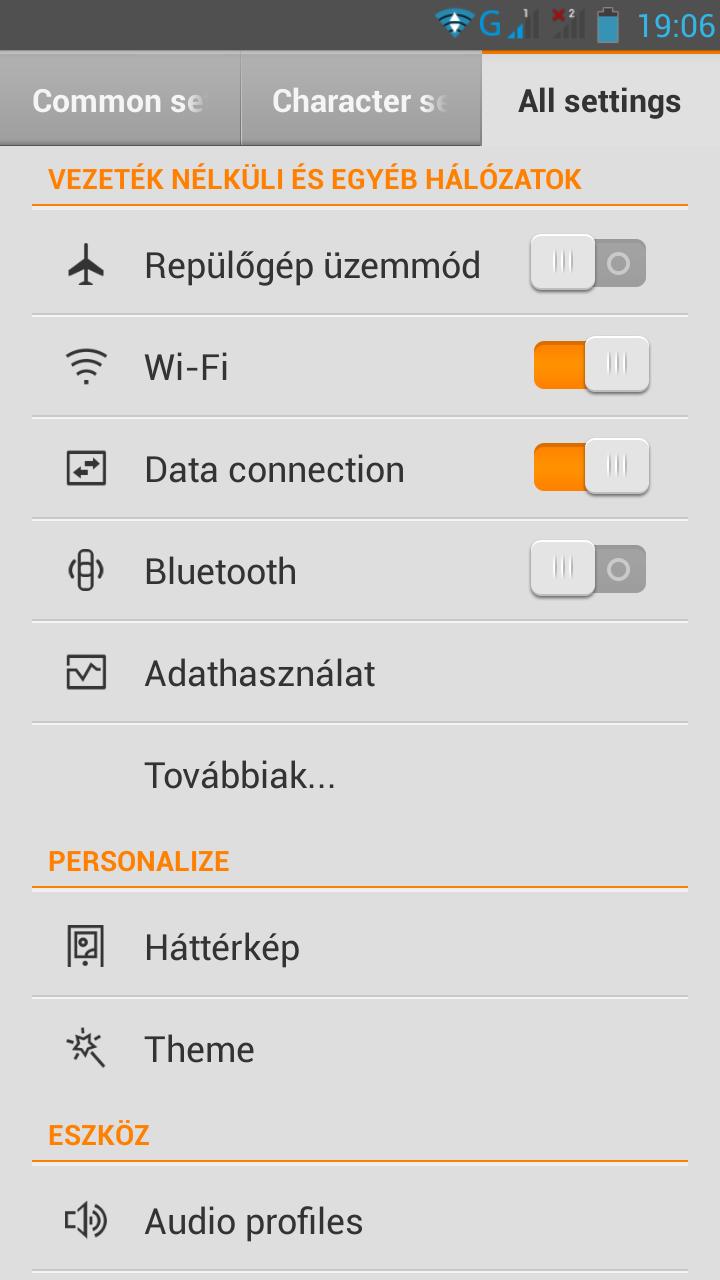Open Audio profiles
This screenshot has width=720, height=1280.
pyautogui.click(x=360, y=1221)
